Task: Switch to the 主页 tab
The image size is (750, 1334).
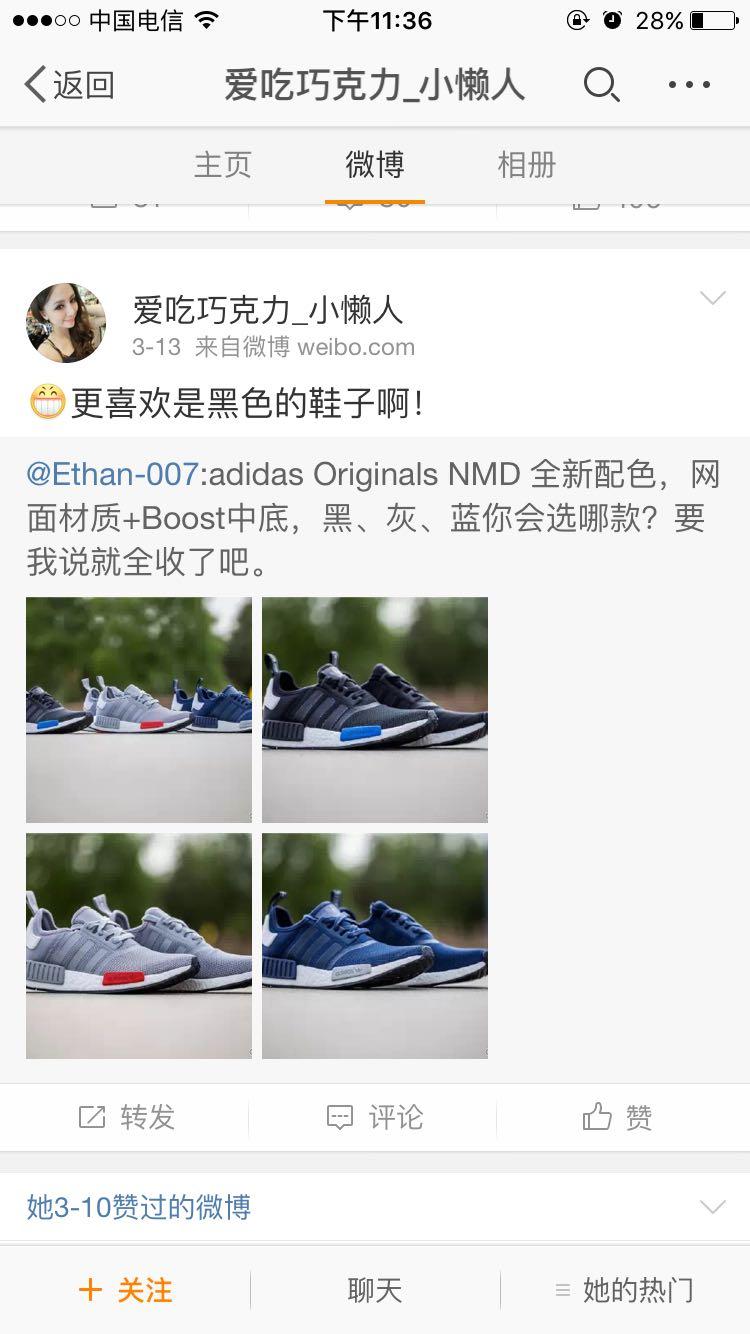Action: [222, 165]
